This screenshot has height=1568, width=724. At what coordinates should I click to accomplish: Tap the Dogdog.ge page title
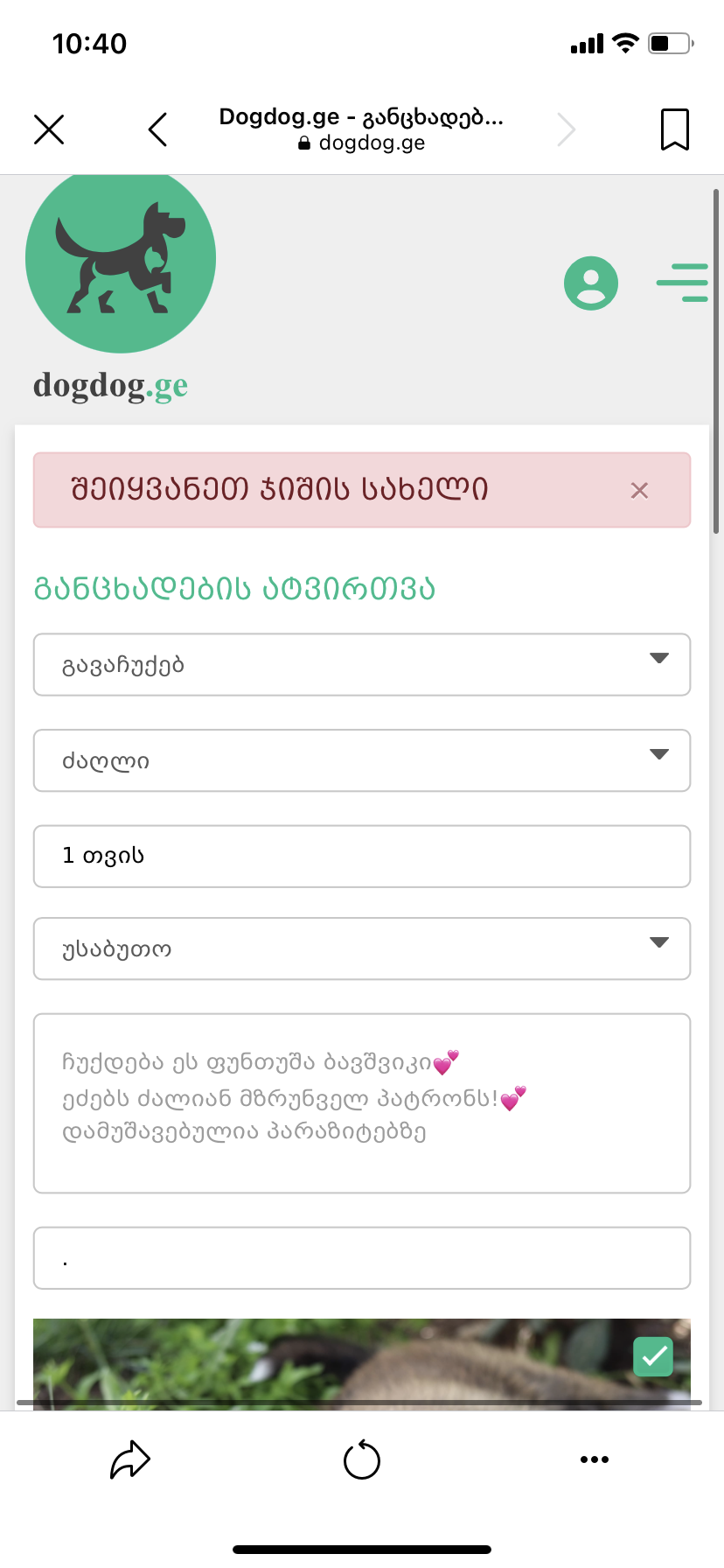361,116
